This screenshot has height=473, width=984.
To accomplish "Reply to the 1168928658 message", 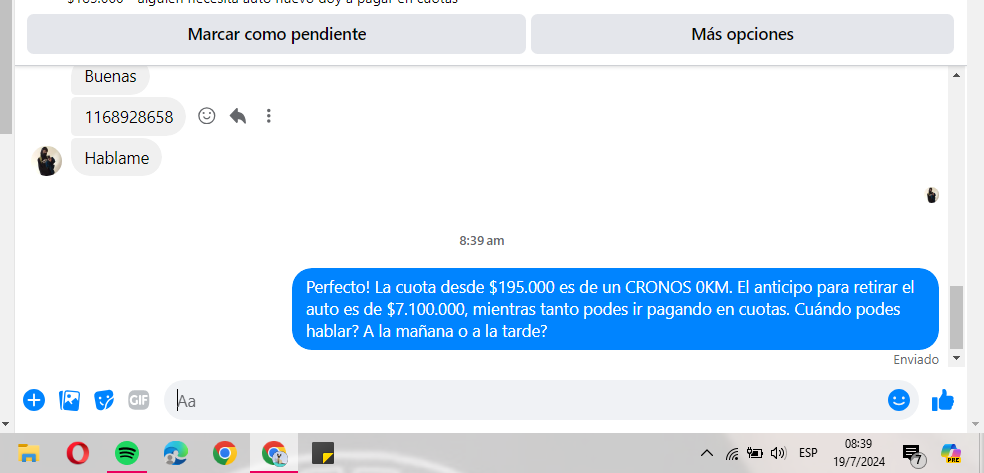I will 238,116.
